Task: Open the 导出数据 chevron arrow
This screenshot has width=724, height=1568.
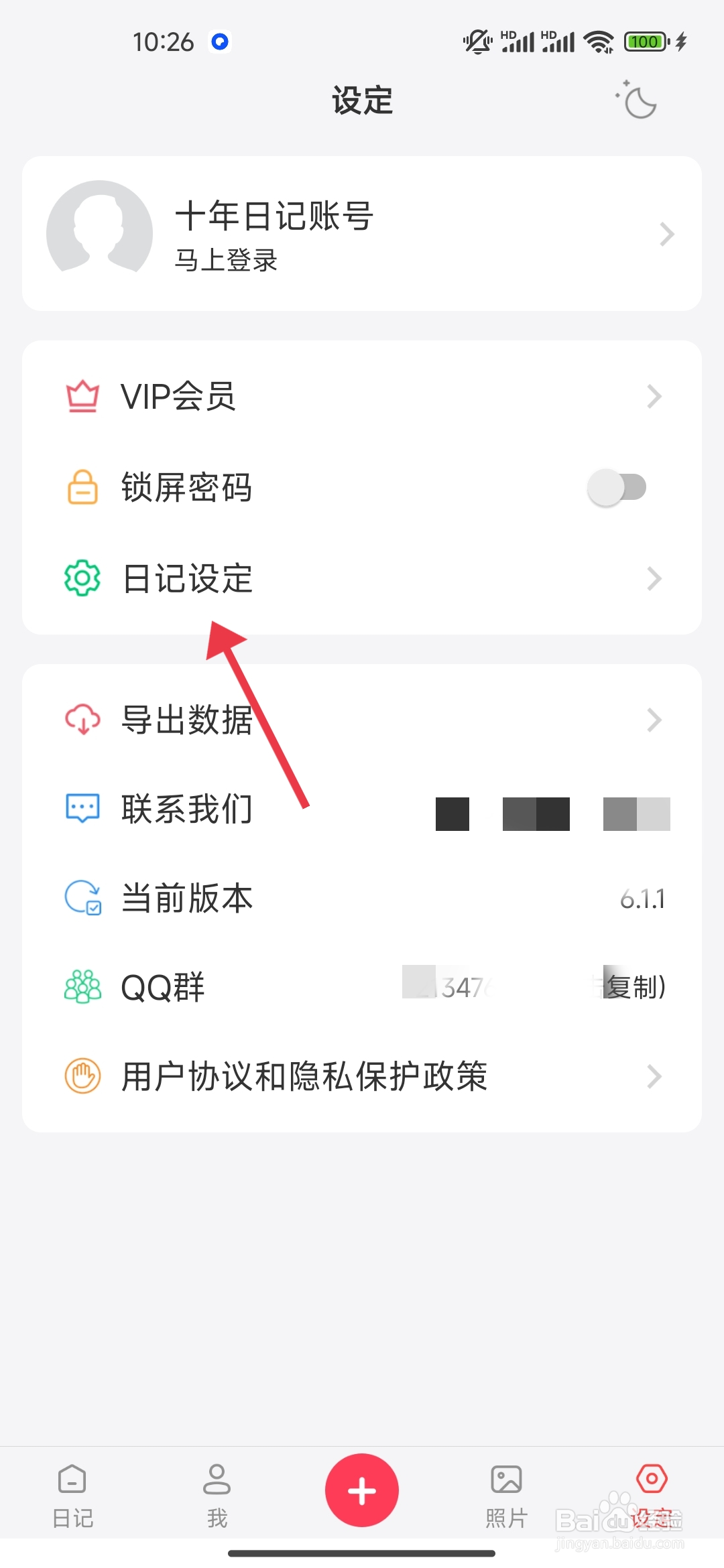Action: coord(655,720)
